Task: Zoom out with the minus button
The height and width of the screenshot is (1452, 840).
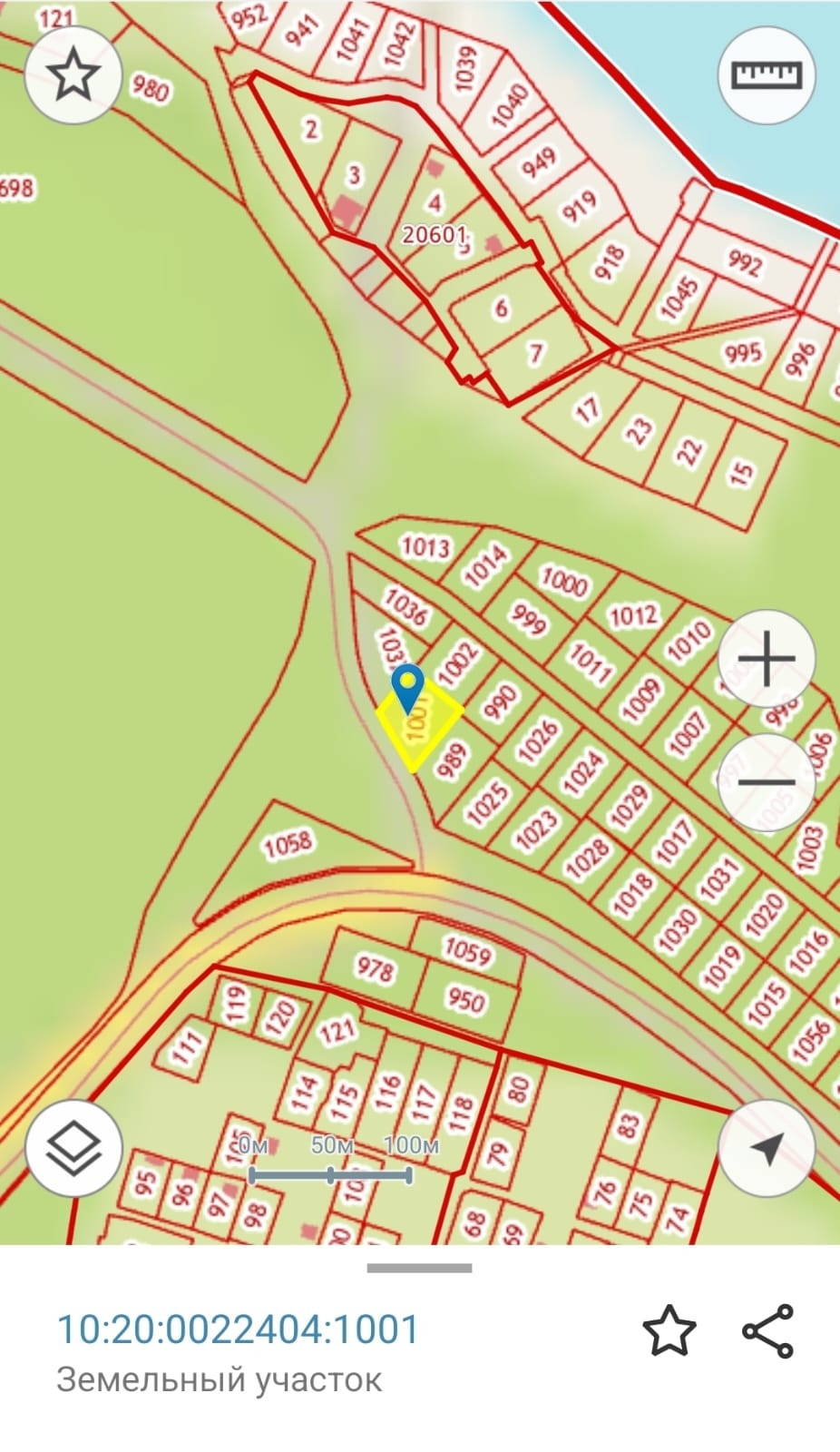Action: click(x=767, y=782)
